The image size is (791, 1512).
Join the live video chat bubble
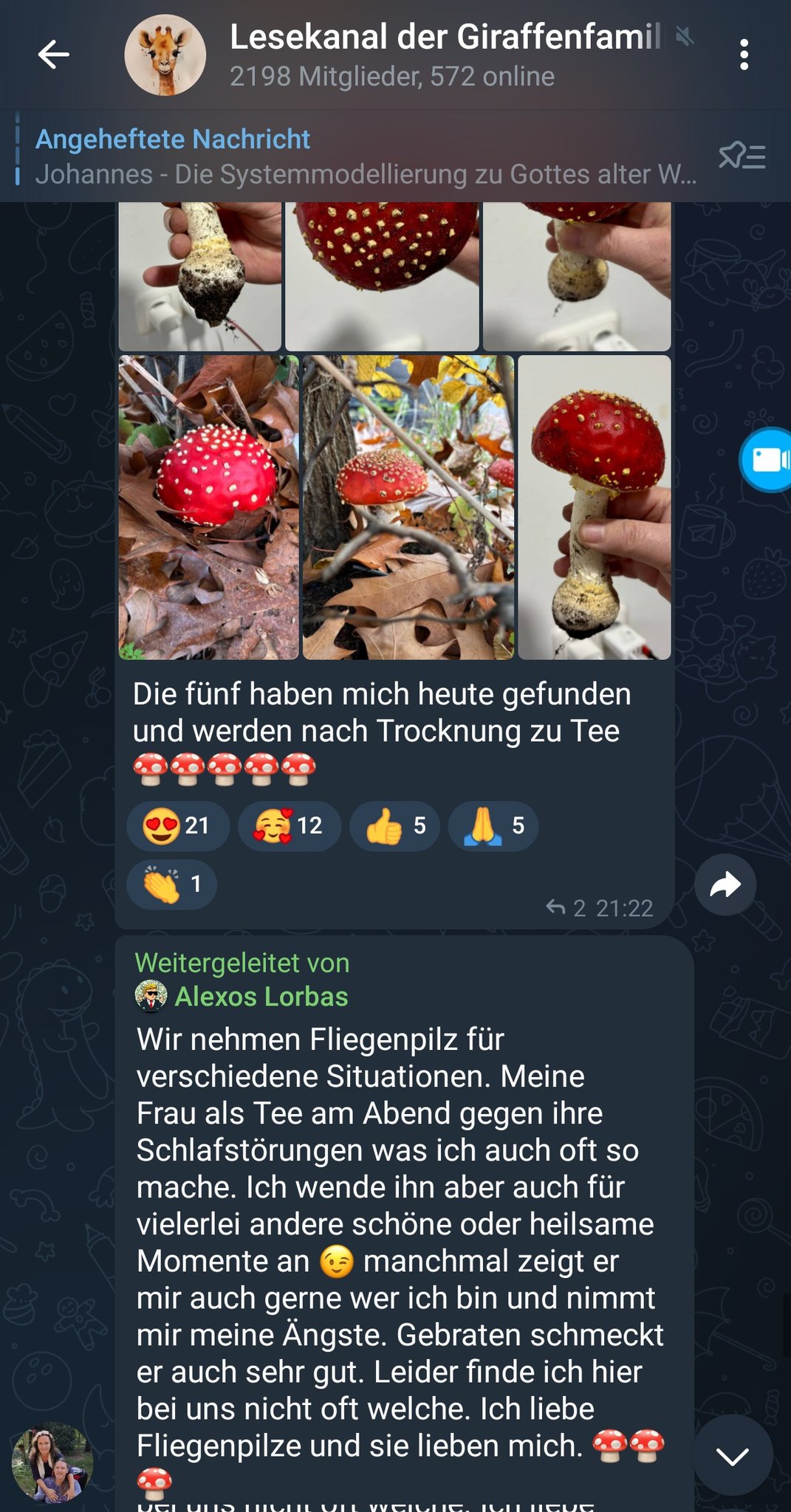pos(768,459)
